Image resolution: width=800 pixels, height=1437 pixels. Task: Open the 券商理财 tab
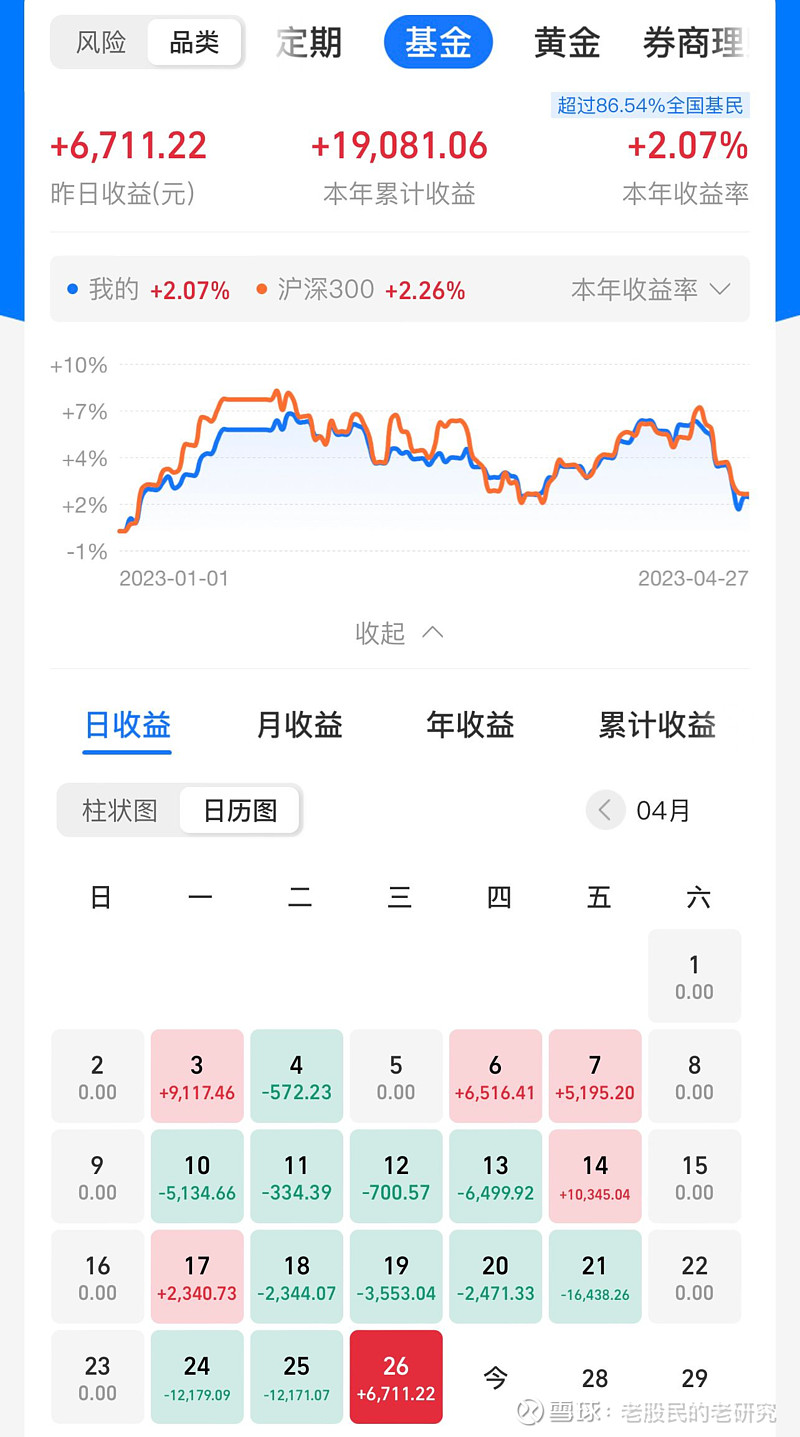pos(694,43)
